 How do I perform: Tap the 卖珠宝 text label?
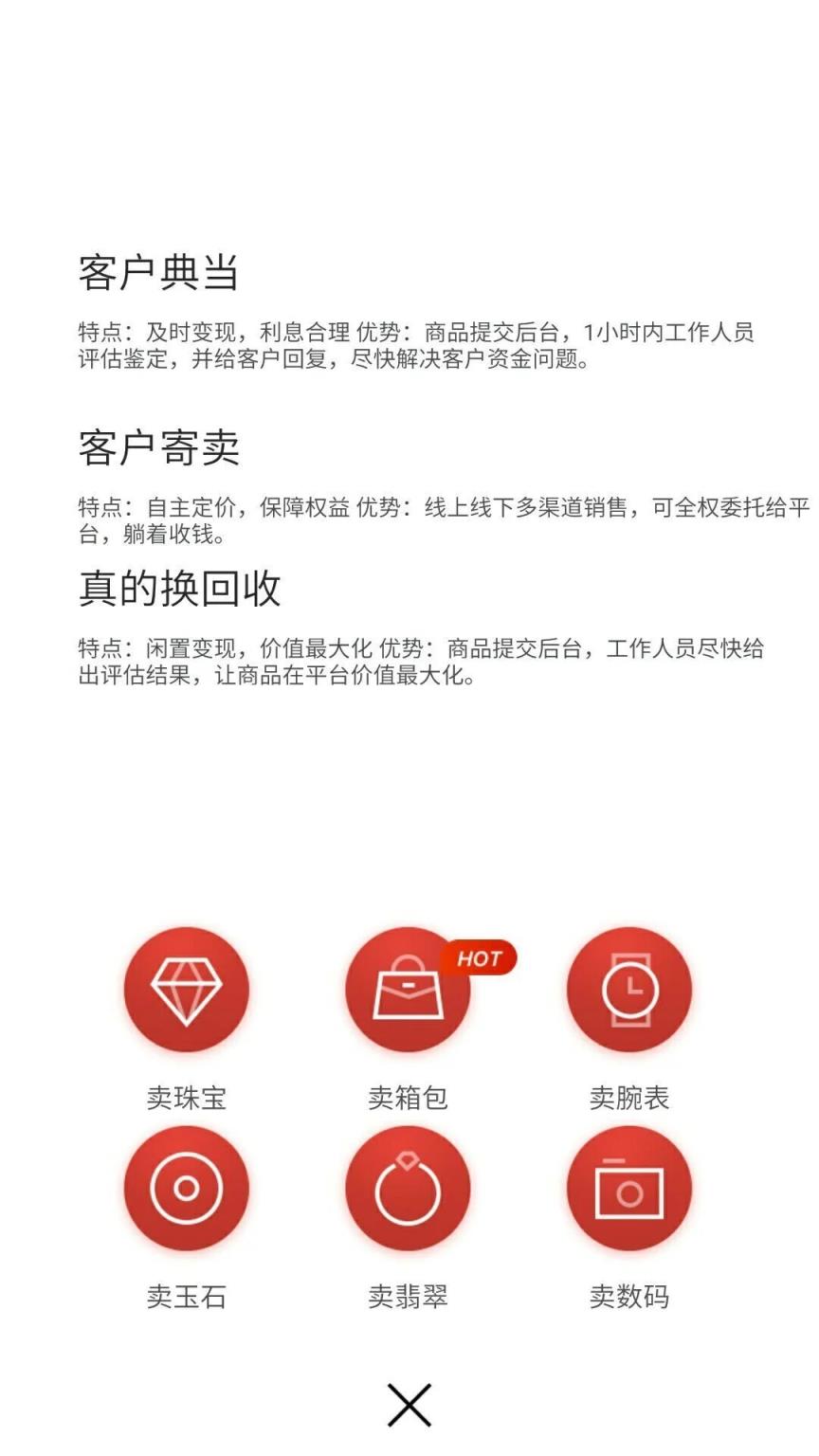pyautogui.click(x=187, y=1098)
